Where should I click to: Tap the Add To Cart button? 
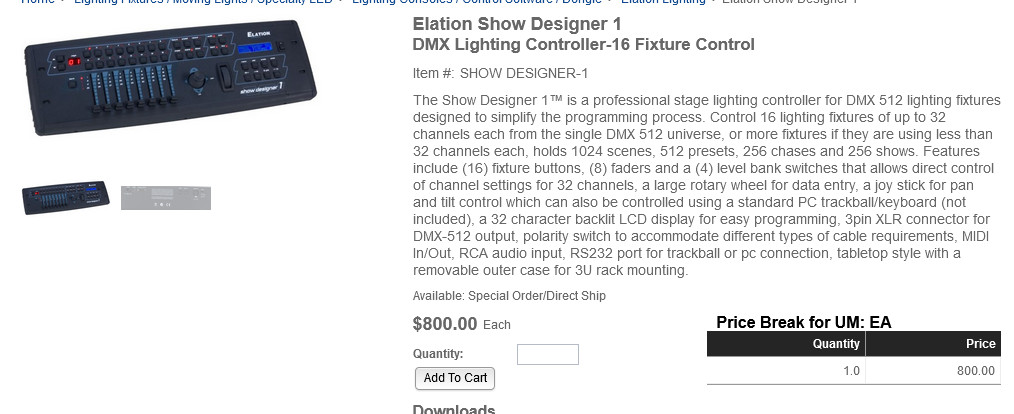(455, 378)
